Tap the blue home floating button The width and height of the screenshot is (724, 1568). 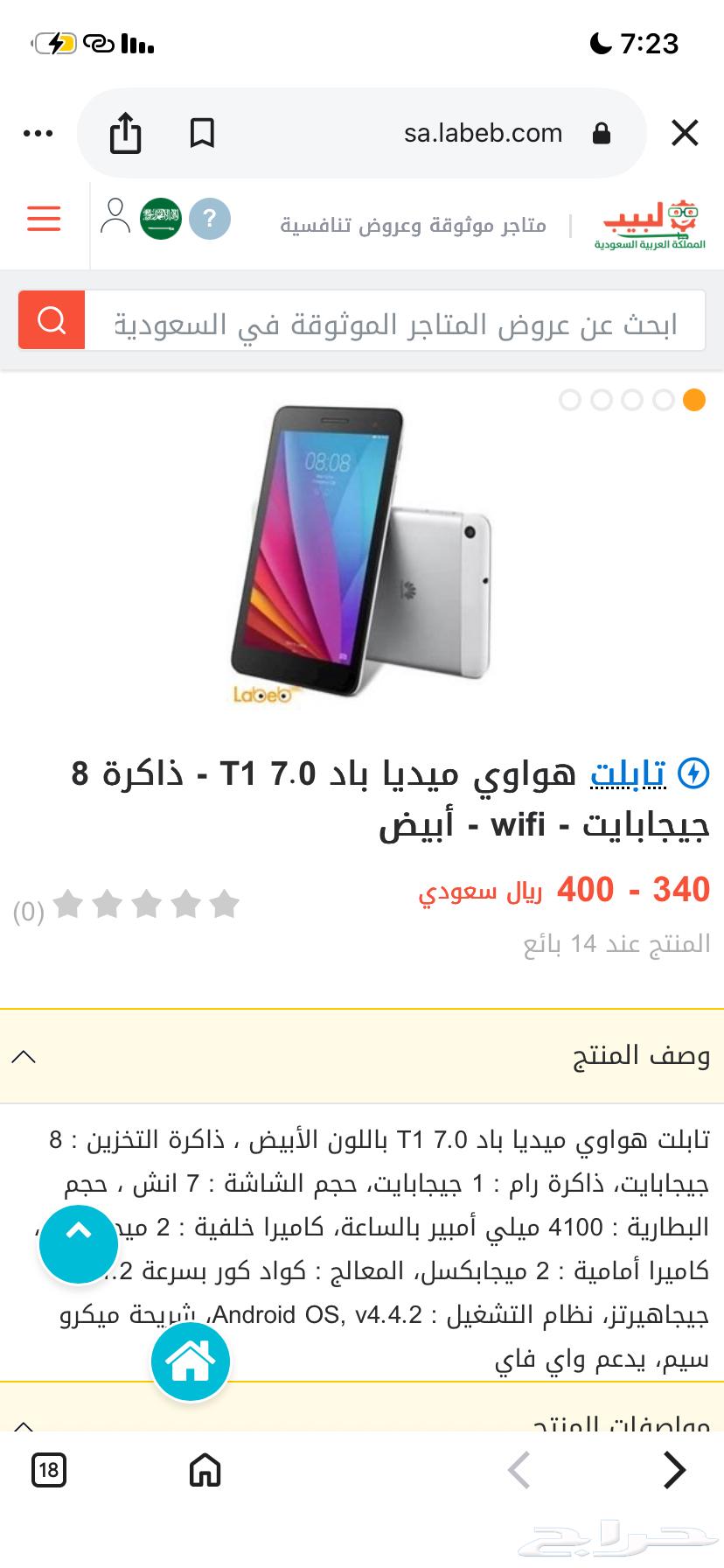coord(191,1361)
